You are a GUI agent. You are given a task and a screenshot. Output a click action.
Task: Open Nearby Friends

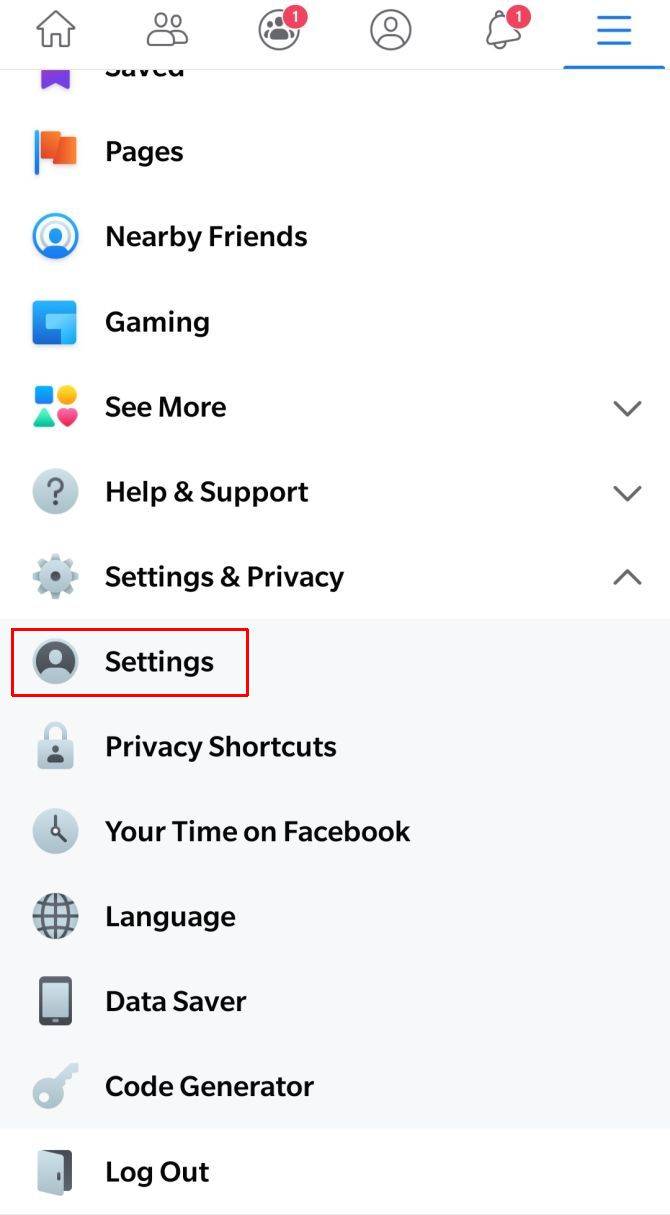(205, 237)
